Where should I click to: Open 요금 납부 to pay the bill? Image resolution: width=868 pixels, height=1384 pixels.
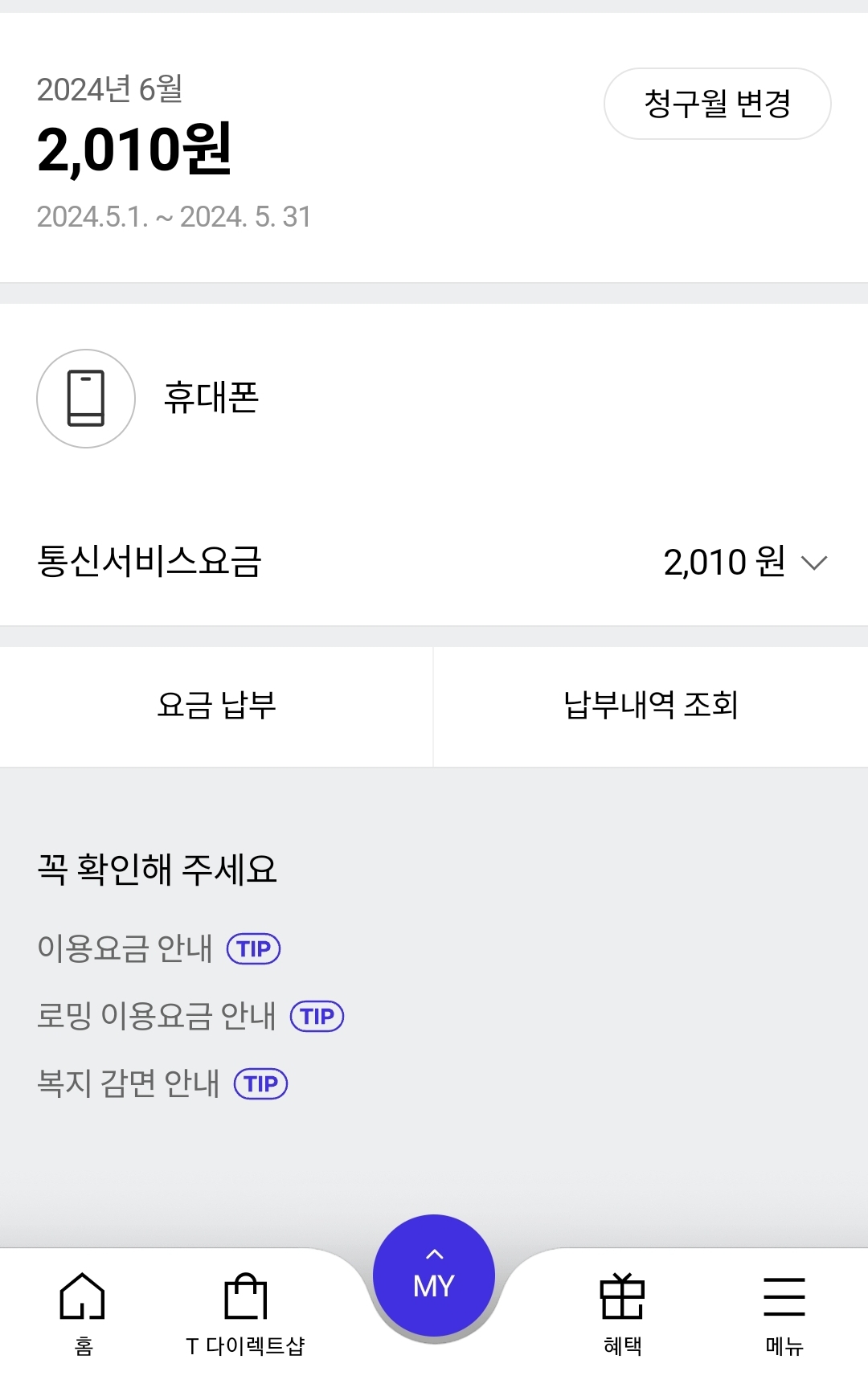[216, 706]
